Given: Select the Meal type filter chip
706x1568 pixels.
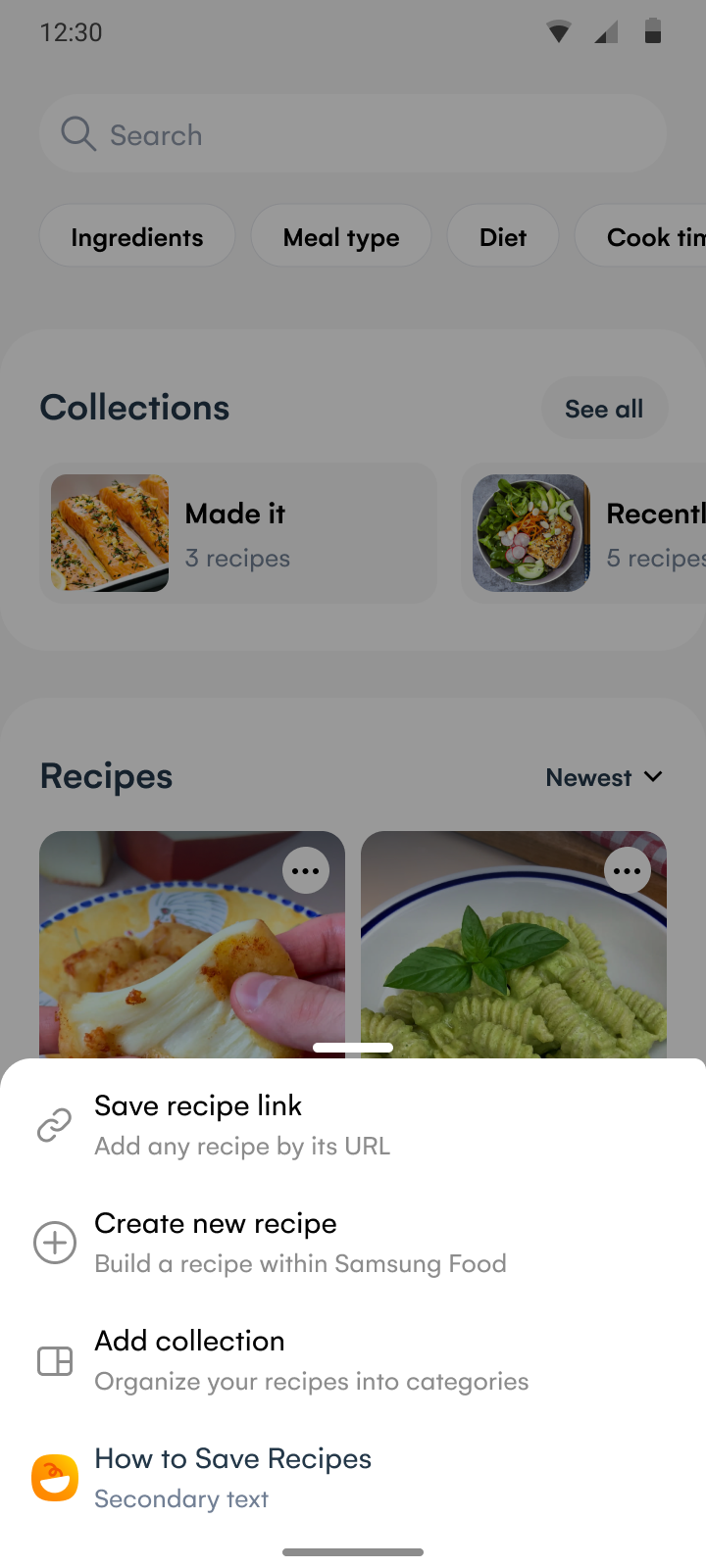Looking at the screenshot, I should (341, 236).
